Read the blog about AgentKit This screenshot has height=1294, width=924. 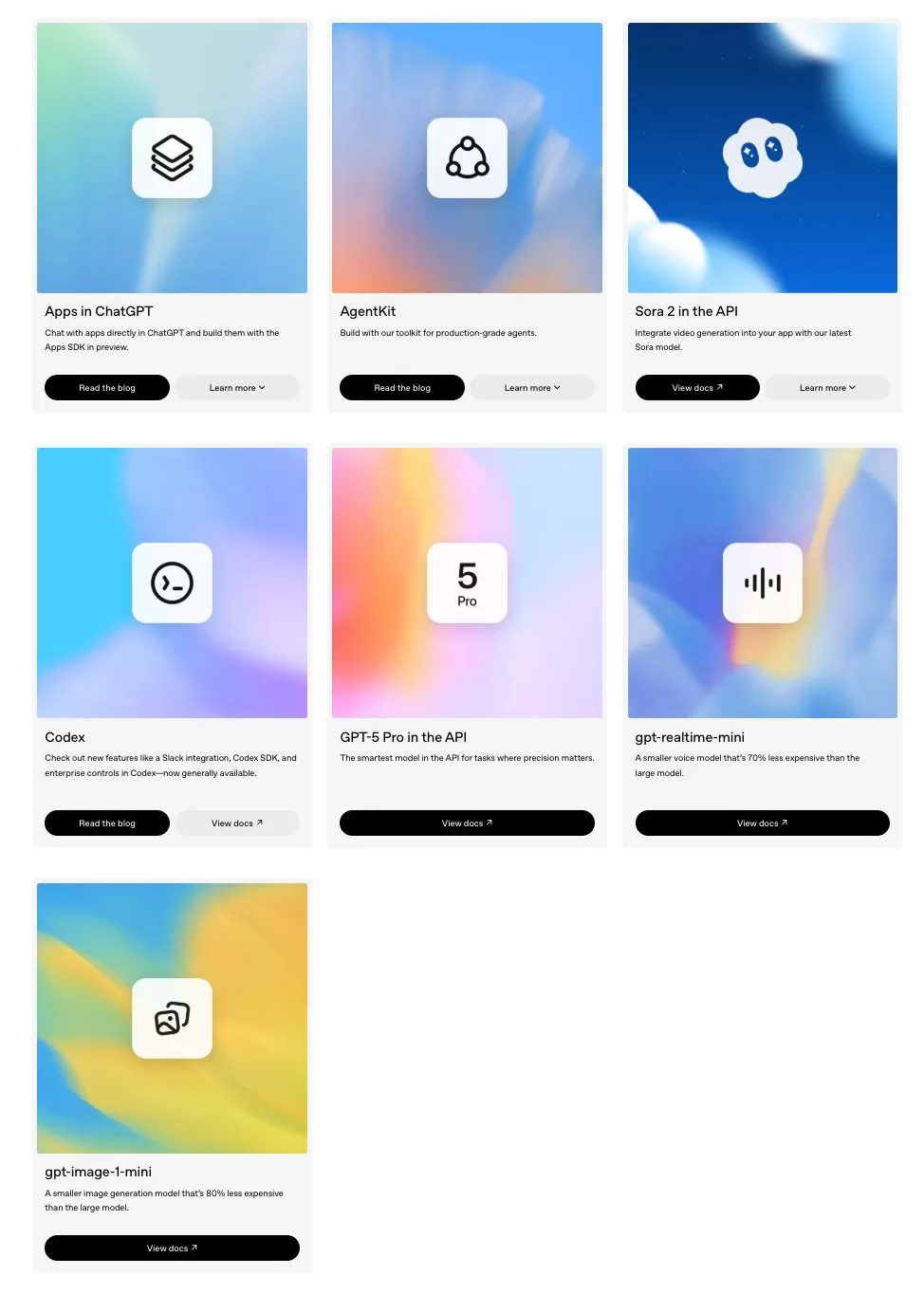click(402, 388)
